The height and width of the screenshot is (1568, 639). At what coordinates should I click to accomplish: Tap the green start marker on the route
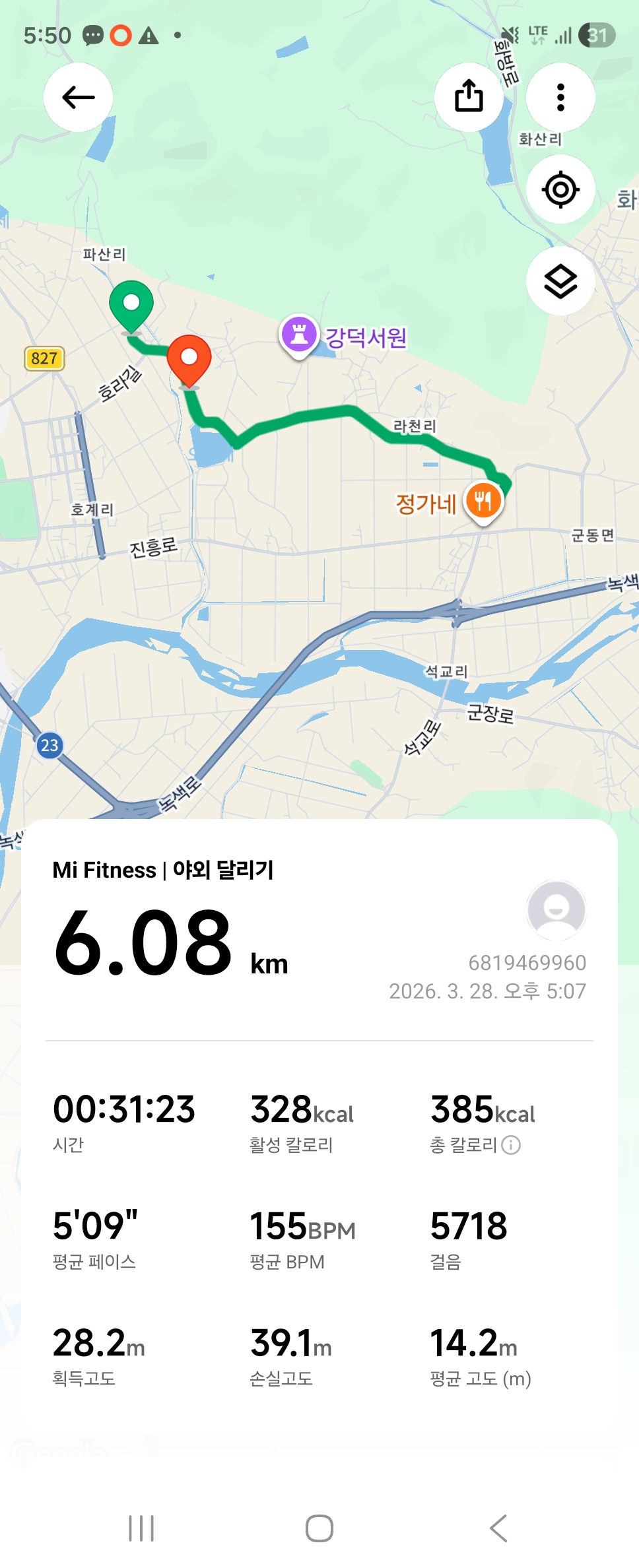[x=131, y=306]
